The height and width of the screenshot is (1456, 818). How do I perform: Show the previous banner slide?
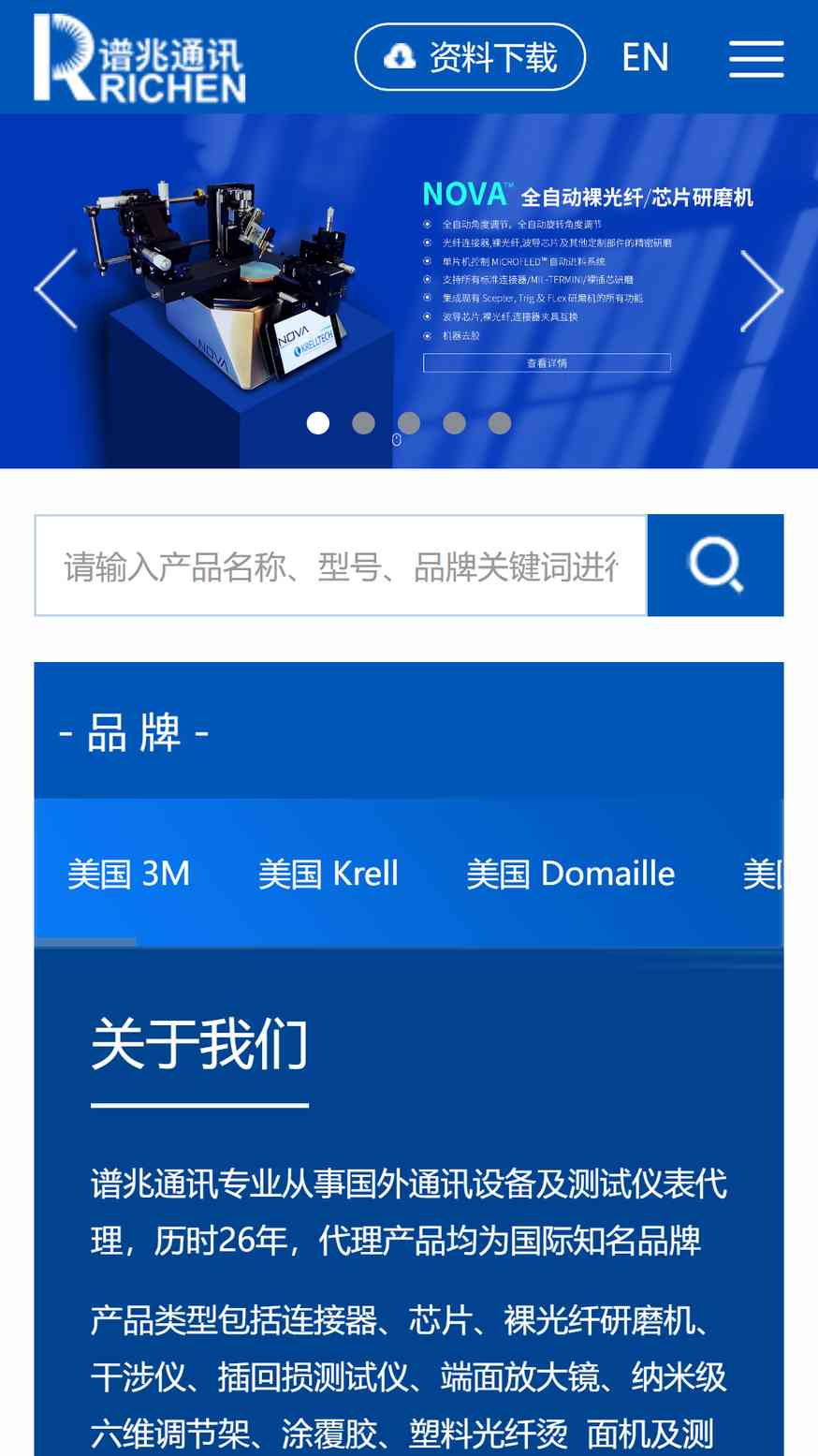point(56,290)
